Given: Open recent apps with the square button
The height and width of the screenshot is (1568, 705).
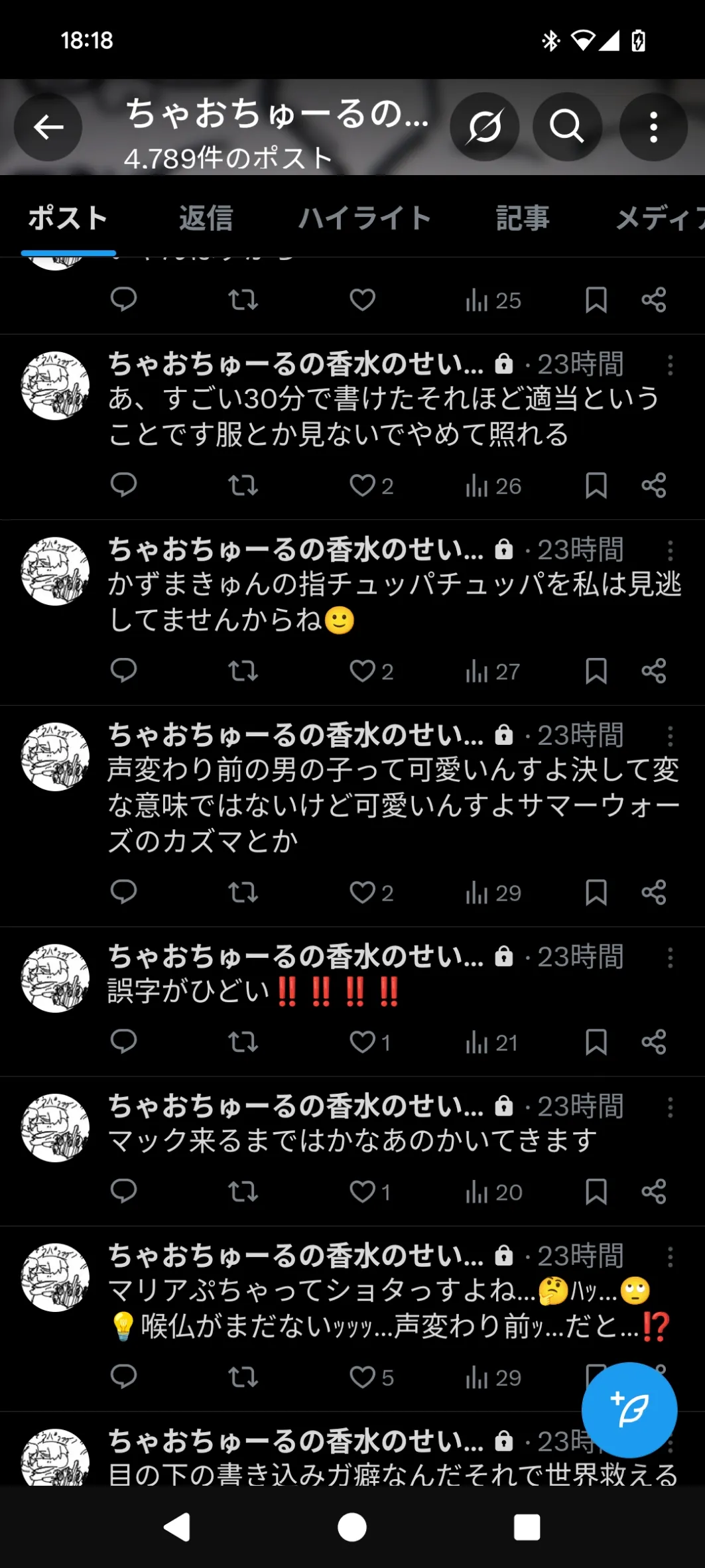Looking at the screenshot, I should tap(527, 1528).
